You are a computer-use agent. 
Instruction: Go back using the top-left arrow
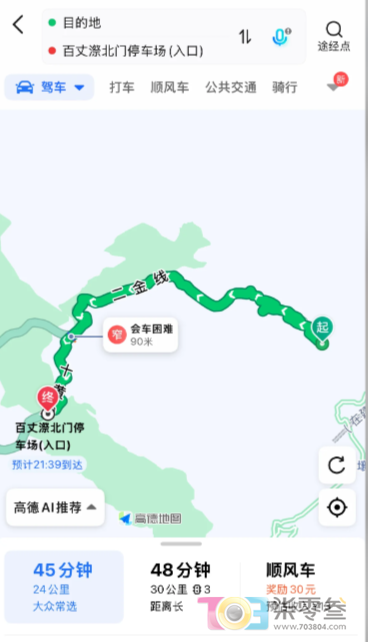pyautogui.click(x=18, y=25)
